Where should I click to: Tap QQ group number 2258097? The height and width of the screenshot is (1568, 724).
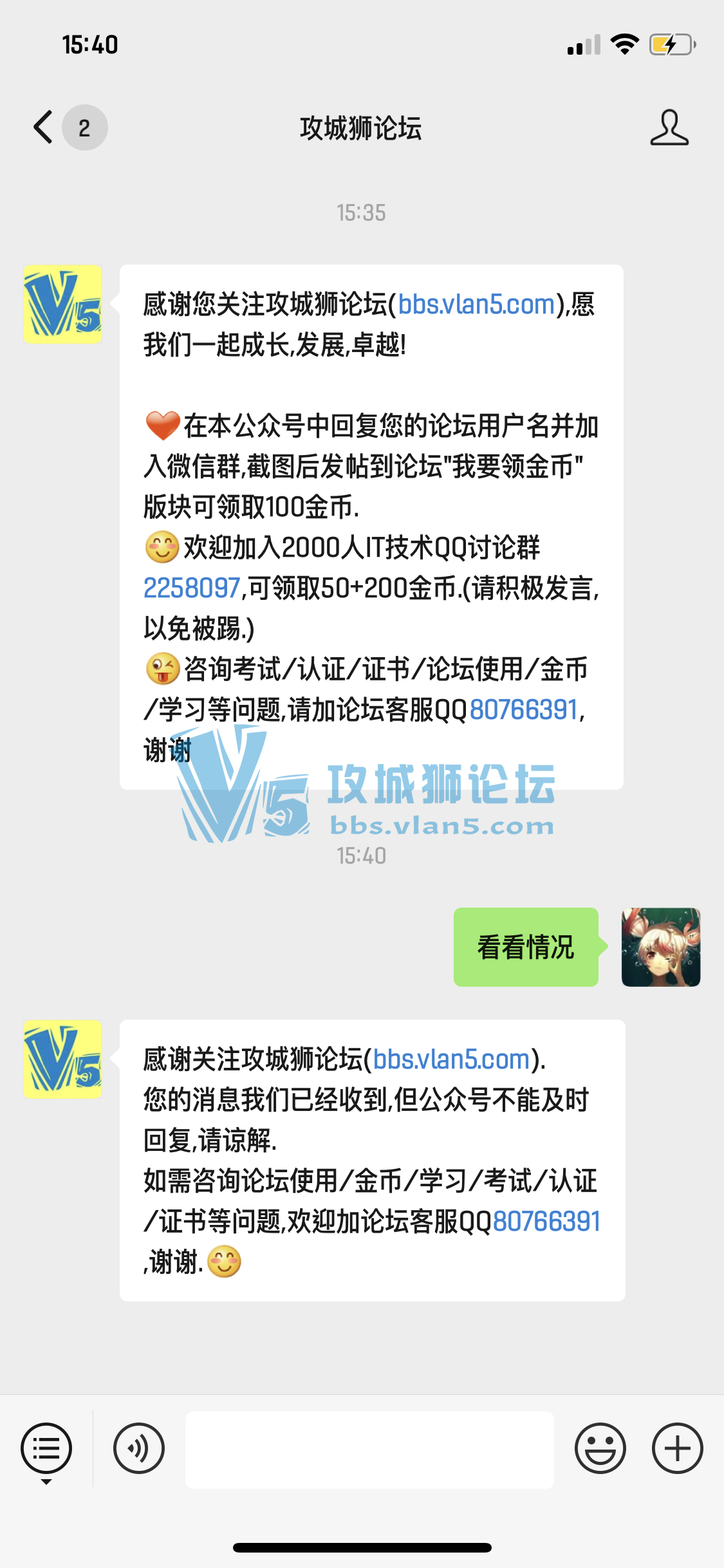pyautogui.click(x=192, y=588)
